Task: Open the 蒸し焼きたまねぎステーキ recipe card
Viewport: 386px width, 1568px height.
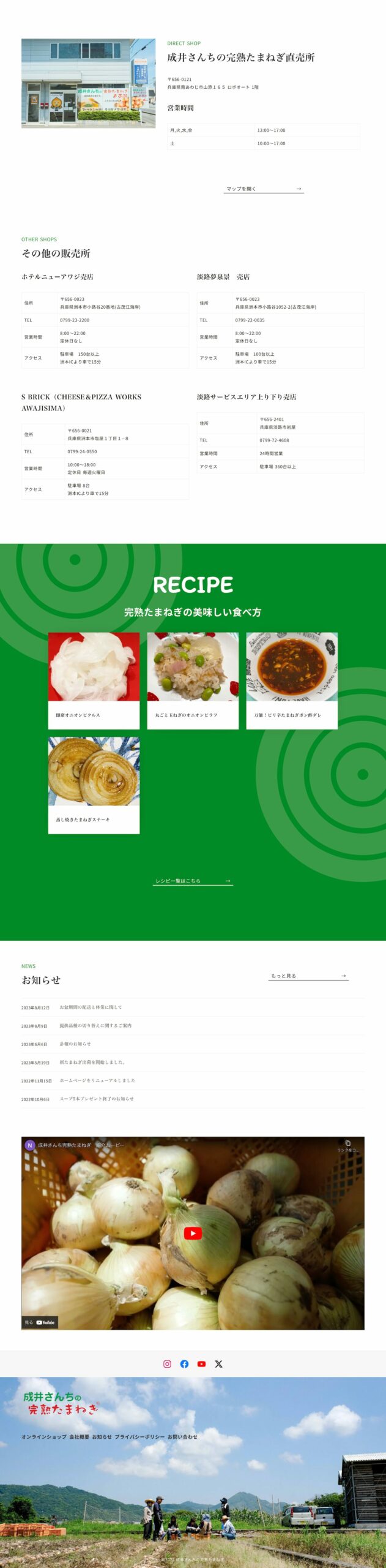Action: [94, 785]
